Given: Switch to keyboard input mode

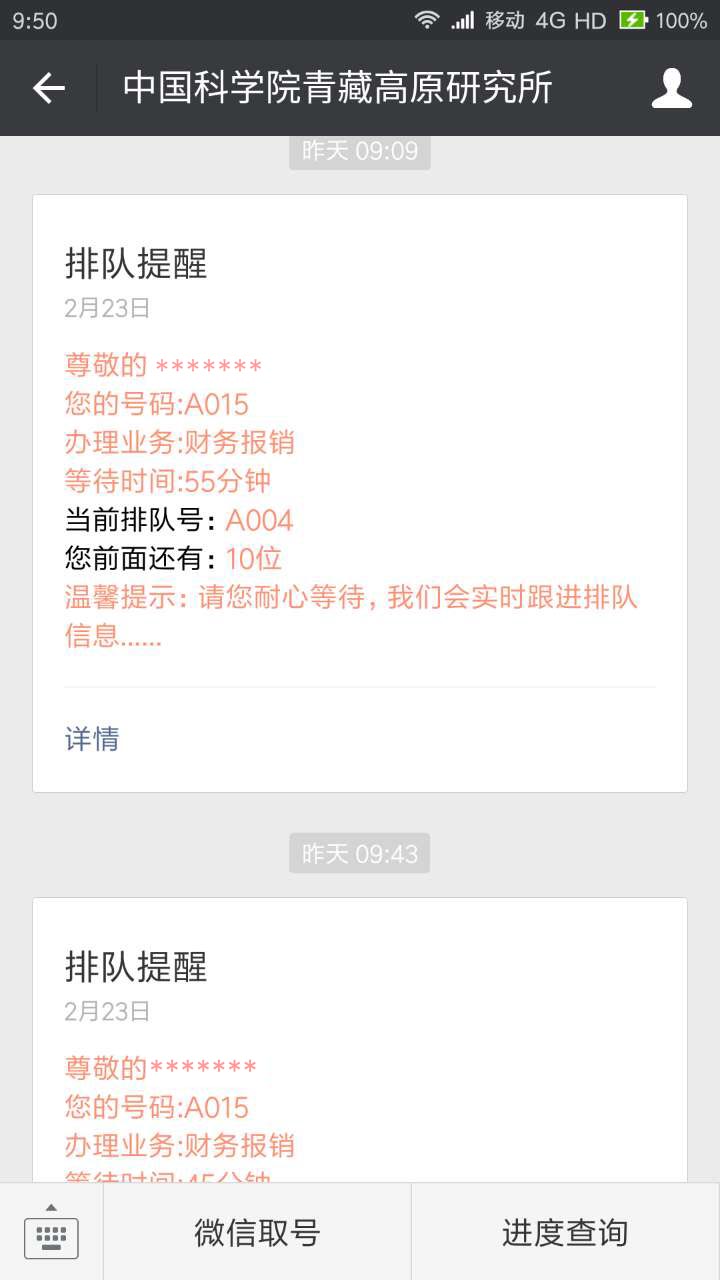Looking at the screenshot, I should tap(51, 1232).
